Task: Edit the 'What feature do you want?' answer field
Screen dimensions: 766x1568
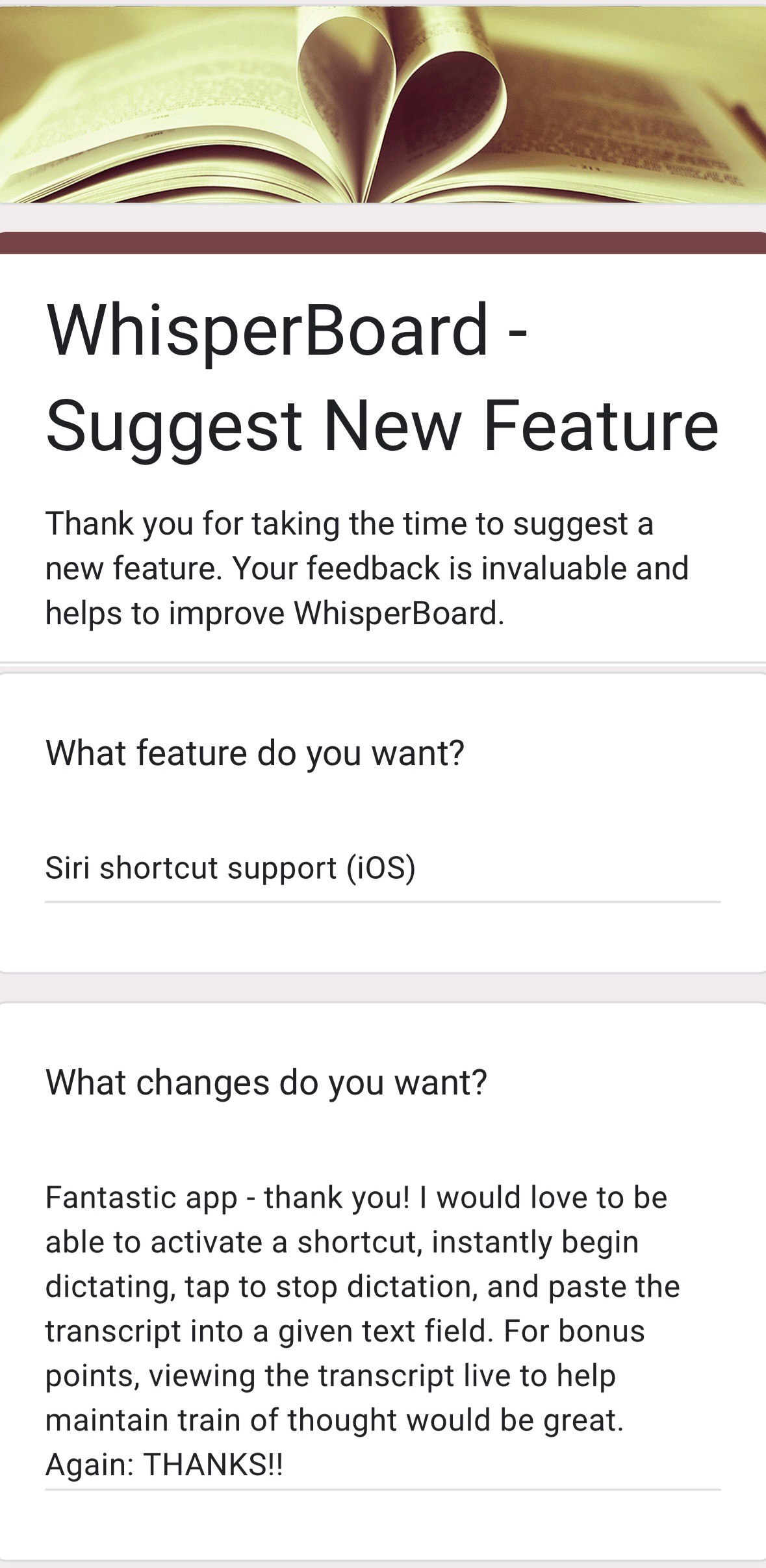Action: coord(382,868)
